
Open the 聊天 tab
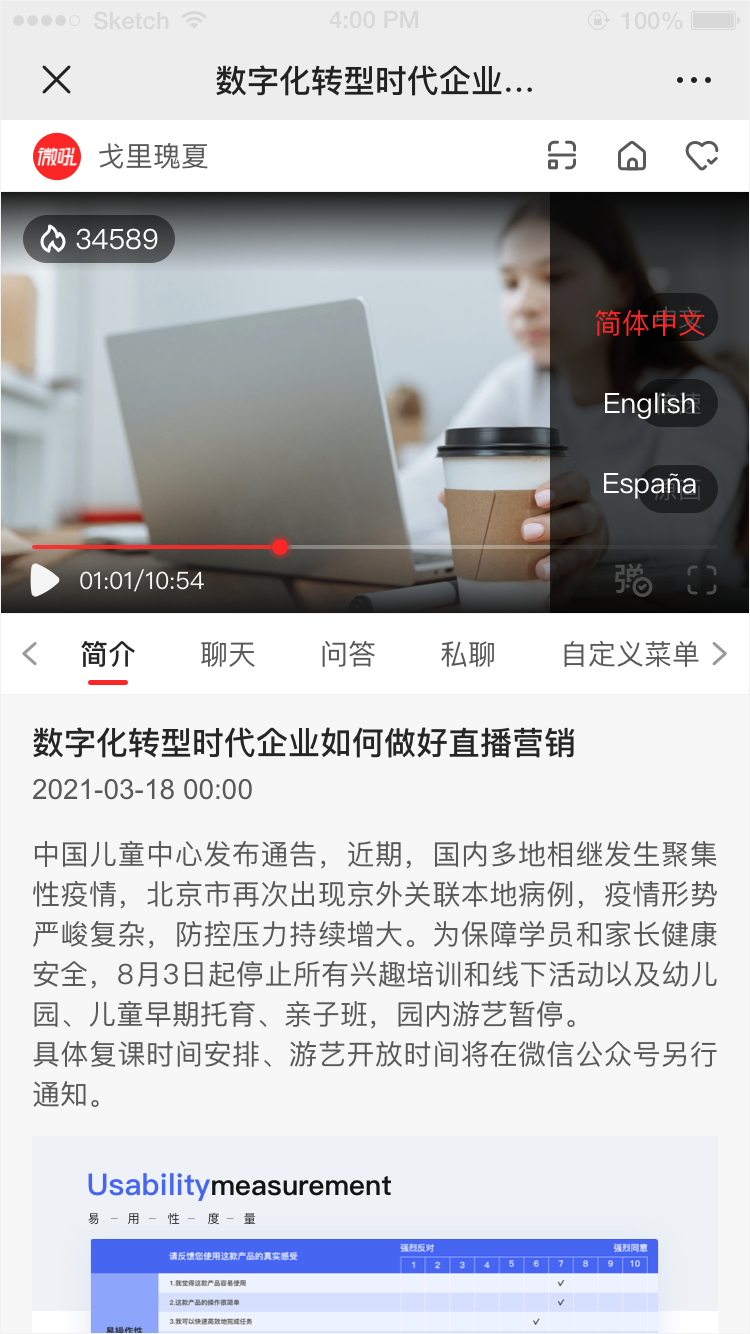(228, 654)
